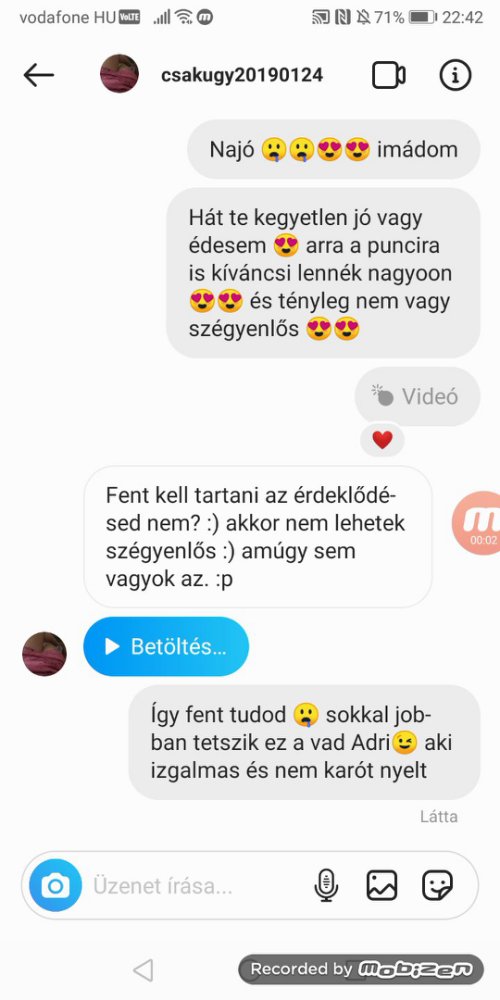The image size is (500, 1000).
Task: Play the Betöltés video message
Action: [166, 647]
